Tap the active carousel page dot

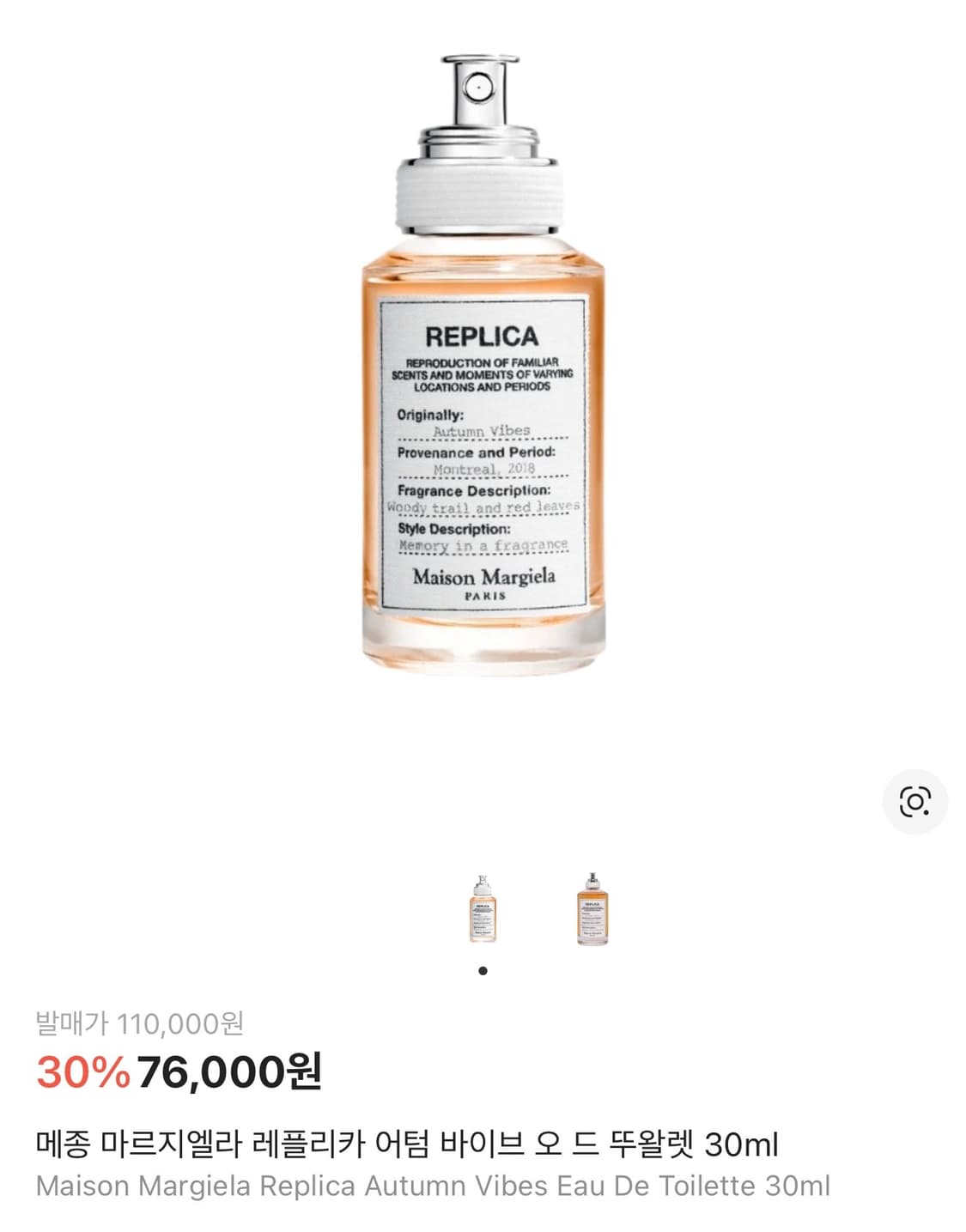coord(483,970)
